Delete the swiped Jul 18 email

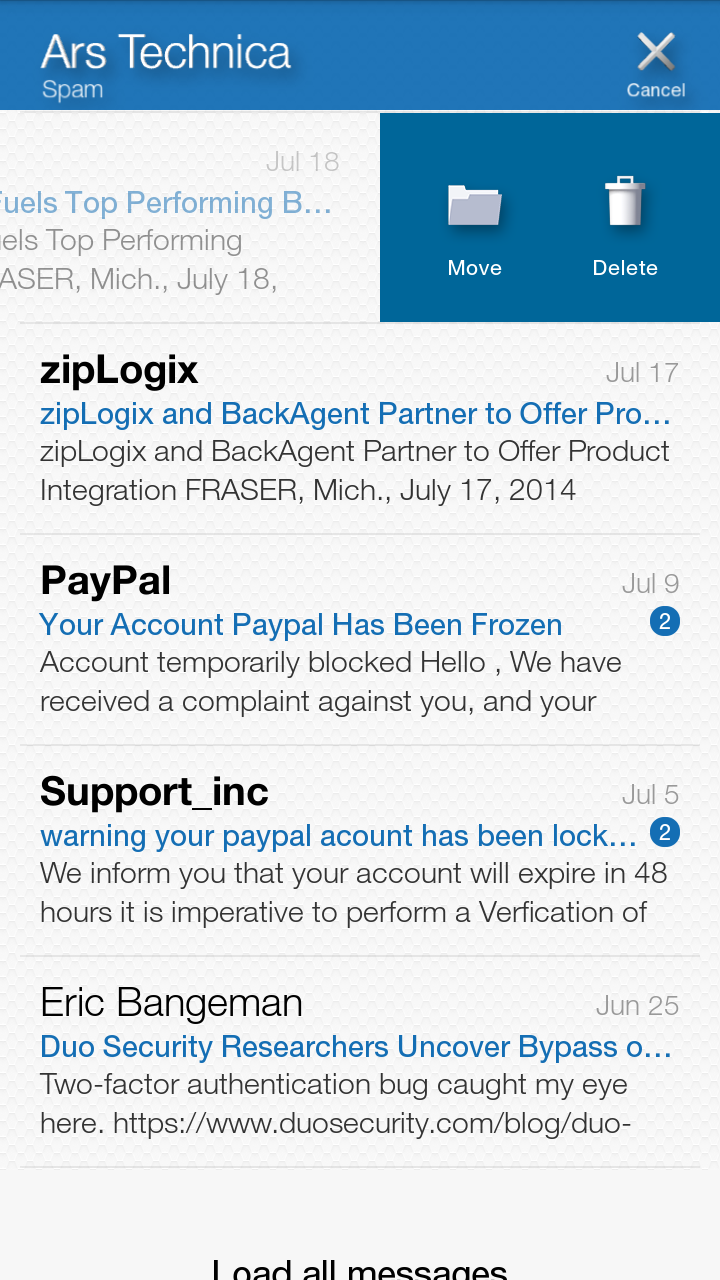coord(625,225)
